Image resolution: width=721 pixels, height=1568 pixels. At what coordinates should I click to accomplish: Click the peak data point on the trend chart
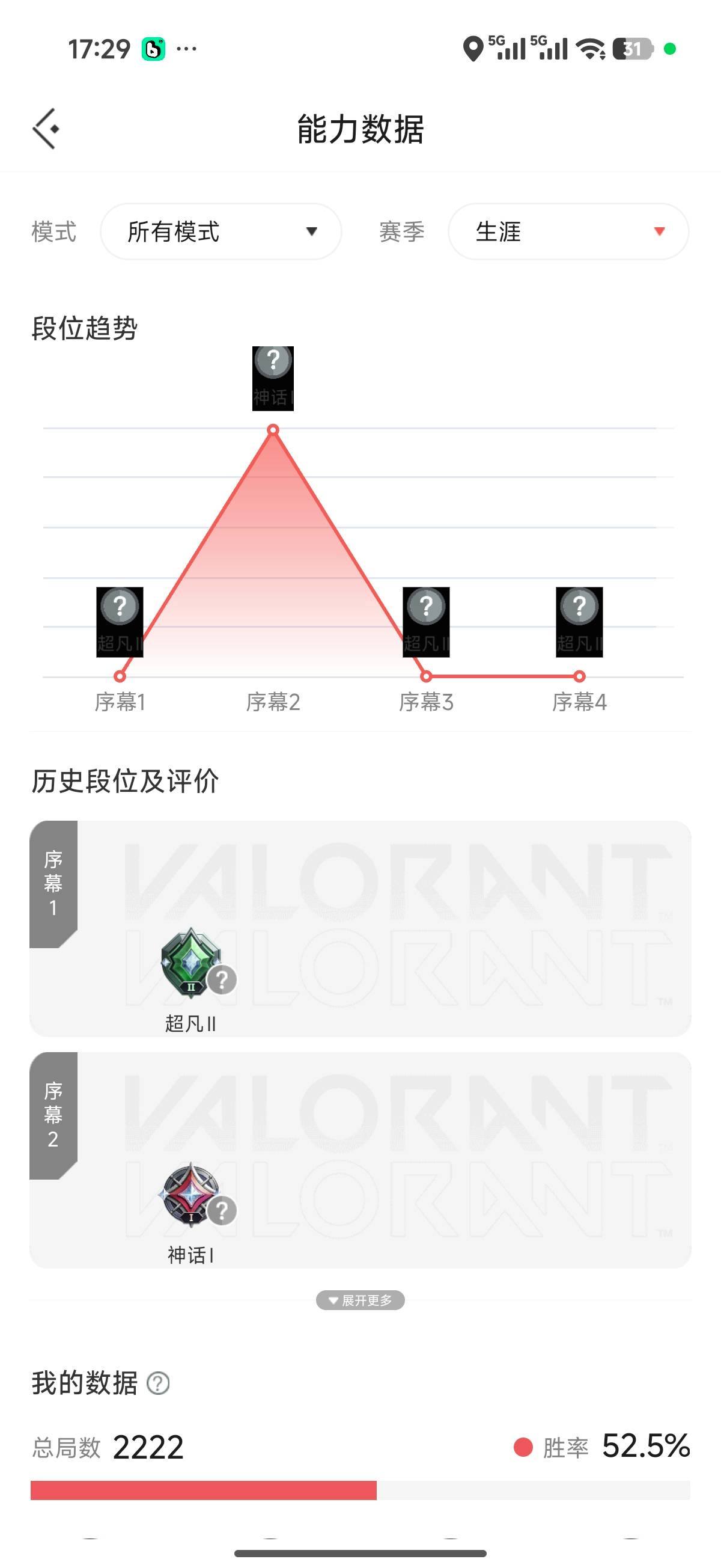coord(273,430)
